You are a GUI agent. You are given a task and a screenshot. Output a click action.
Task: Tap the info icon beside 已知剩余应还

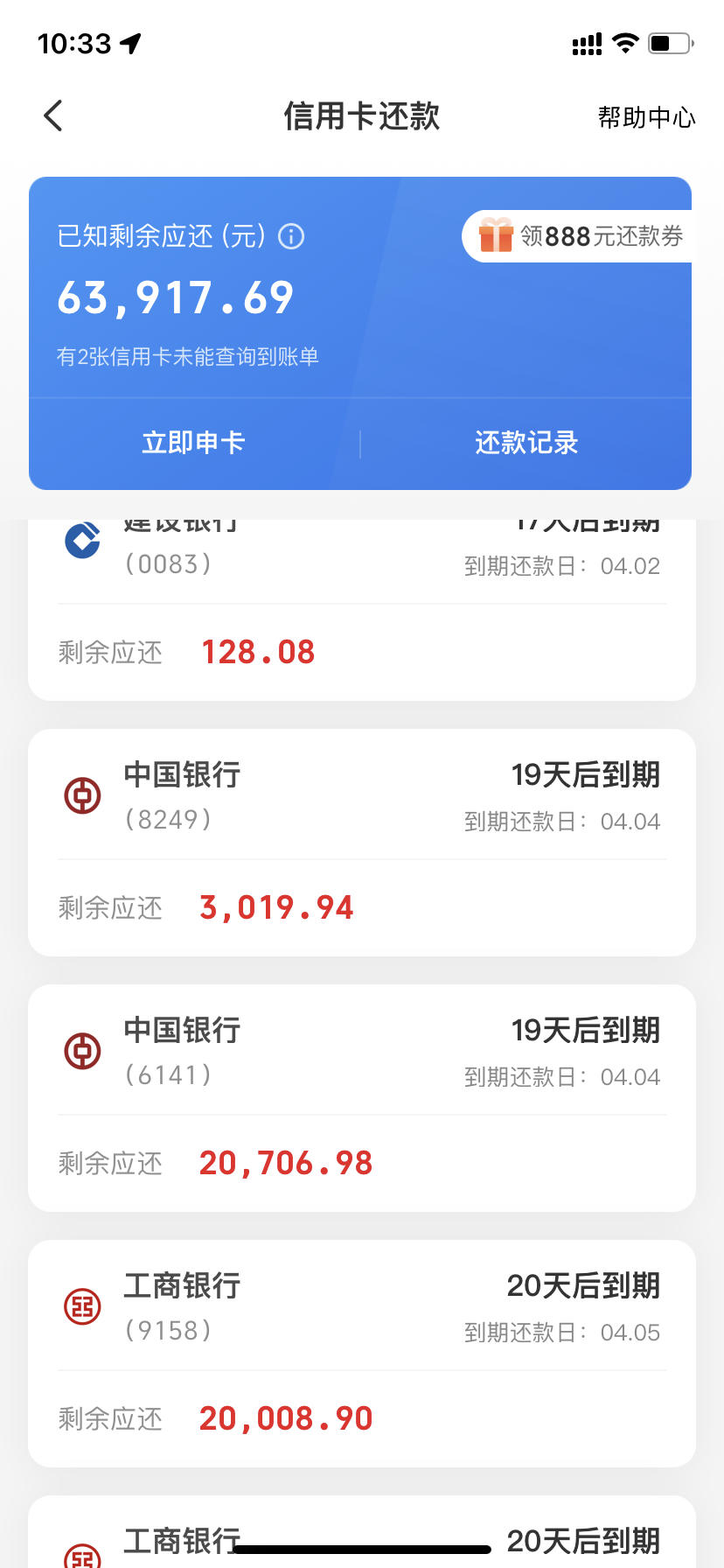(x=291, y=236)
